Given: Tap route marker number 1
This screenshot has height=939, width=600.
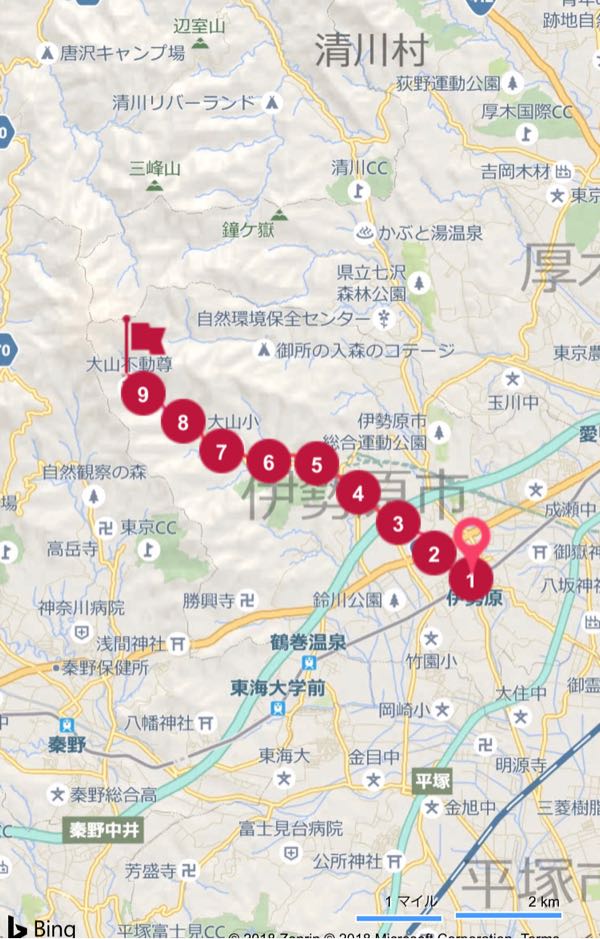Looking at the screenshot, I should 471,577.
